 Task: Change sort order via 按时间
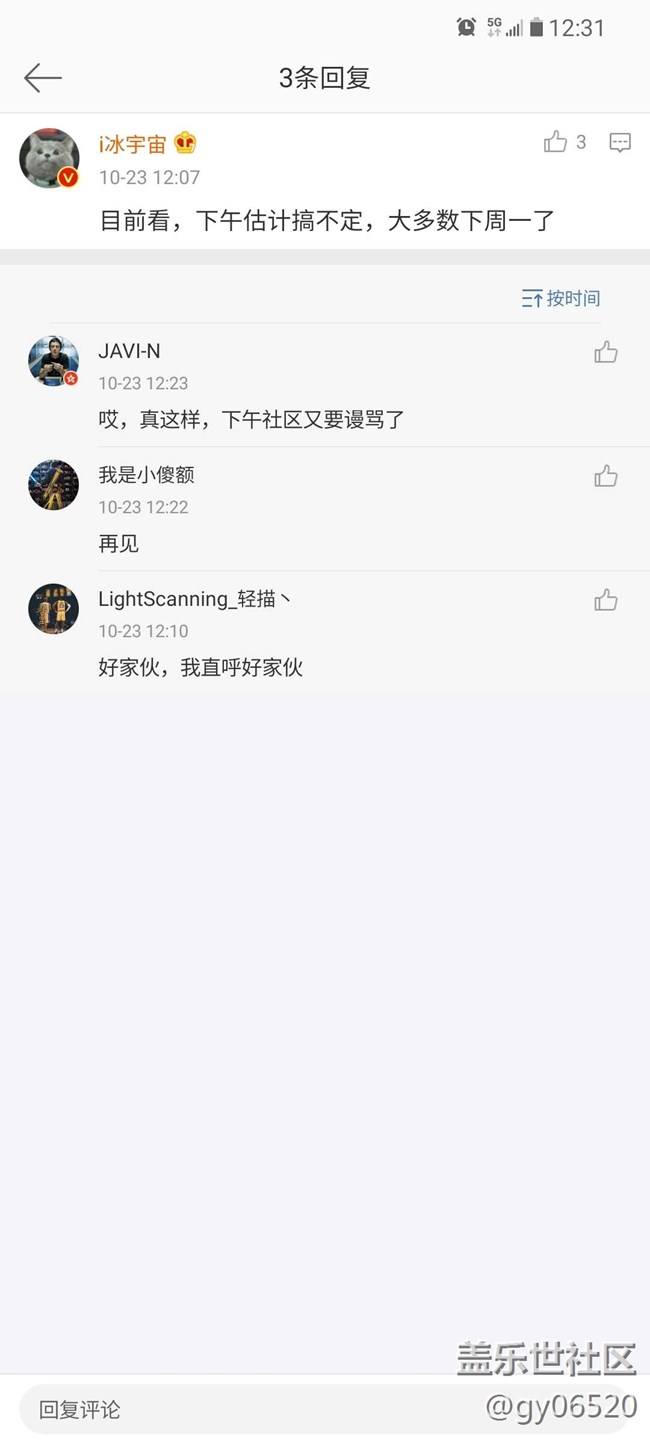(x=561, y=298)
